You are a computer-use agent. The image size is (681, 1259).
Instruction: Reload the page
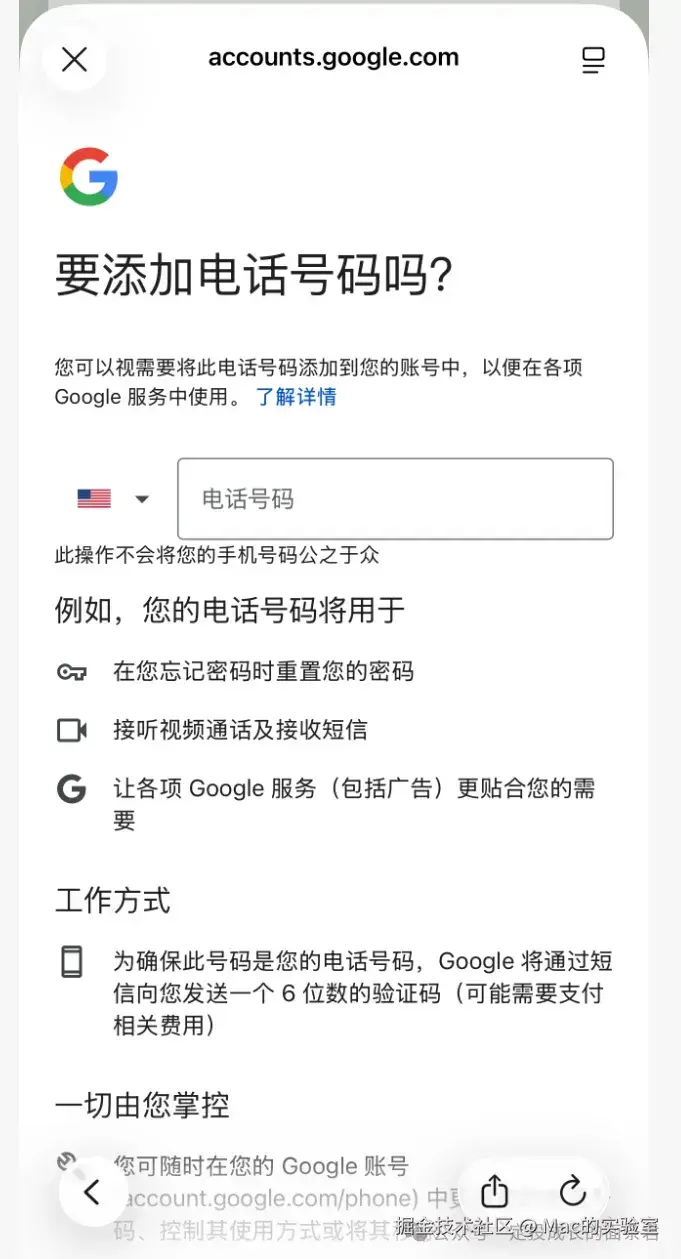pyautogui.click(x=572, y=1191)
